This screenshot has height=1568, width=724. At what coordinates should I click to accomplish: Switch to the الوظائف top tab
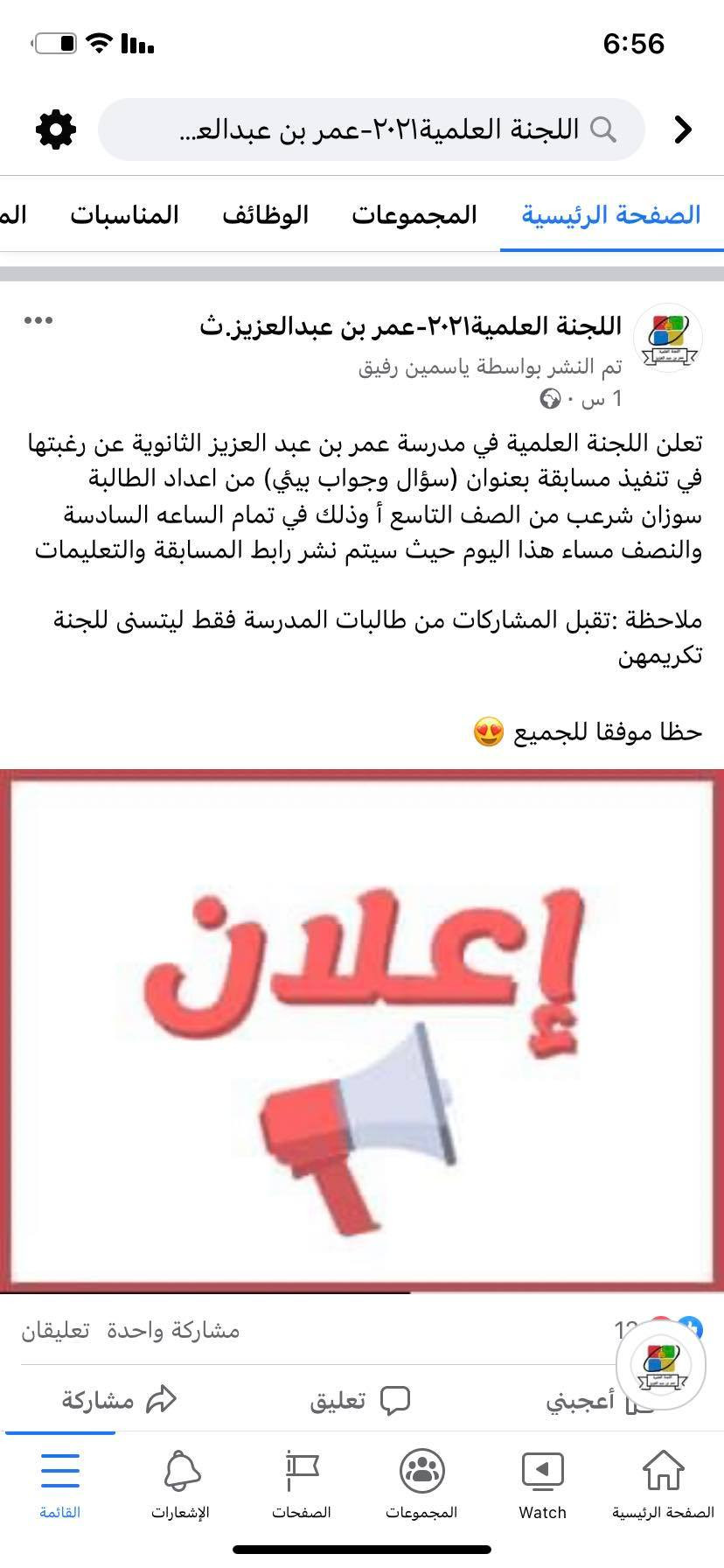(265, 214)
